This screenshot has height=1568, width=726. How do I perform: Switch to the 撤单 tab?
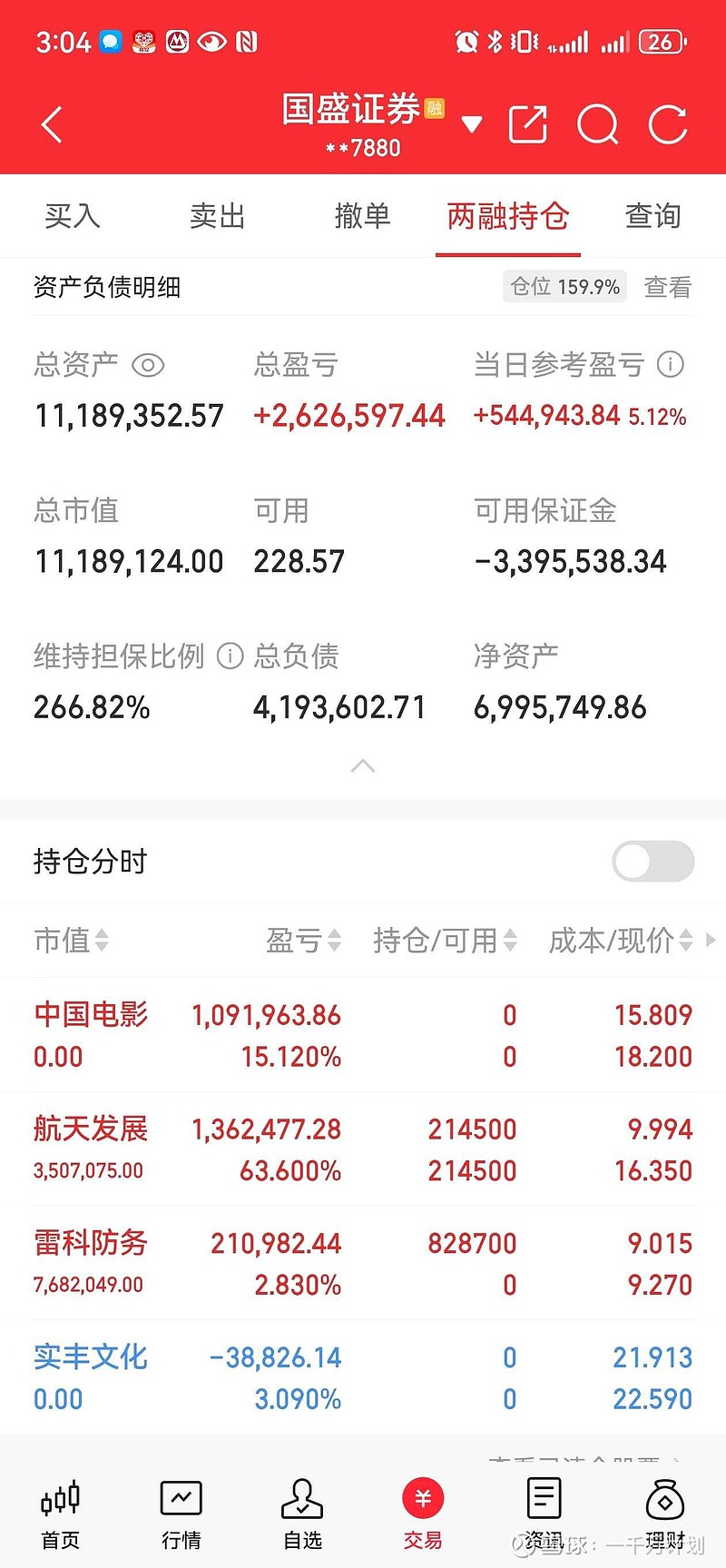click(363, 216)
